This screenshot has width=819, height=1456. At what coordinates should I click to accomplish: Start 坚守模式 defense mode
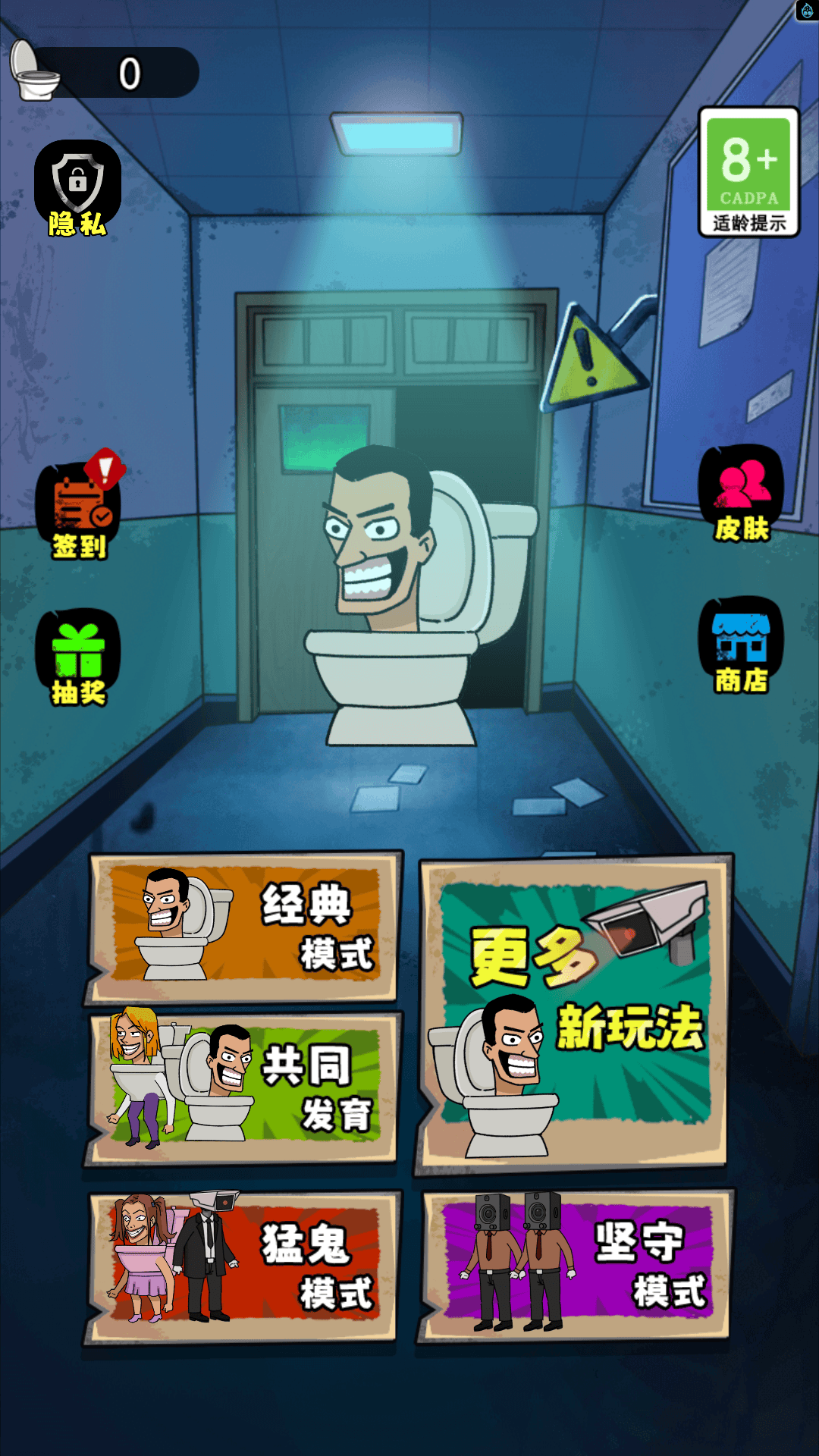point(576,1264)
